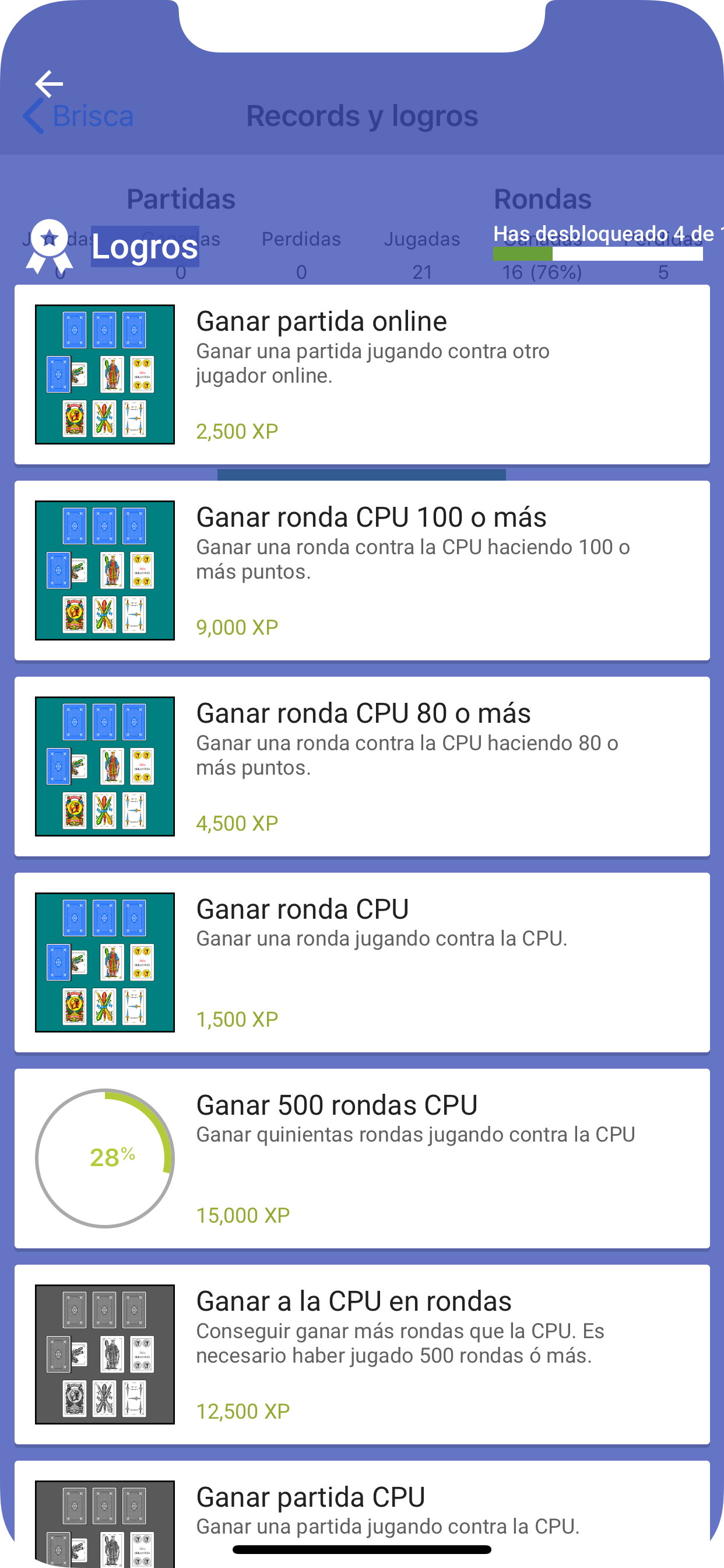
Task: Select the highlighted Logros label
Action: click(x=145, y=247)
